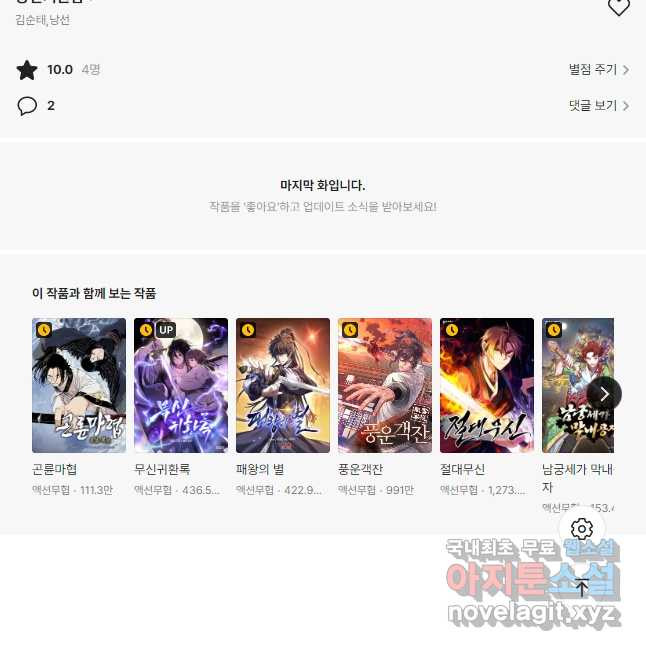Show next recommended works with the arrow
The image size is (646, 651).
tap(603, 393)
